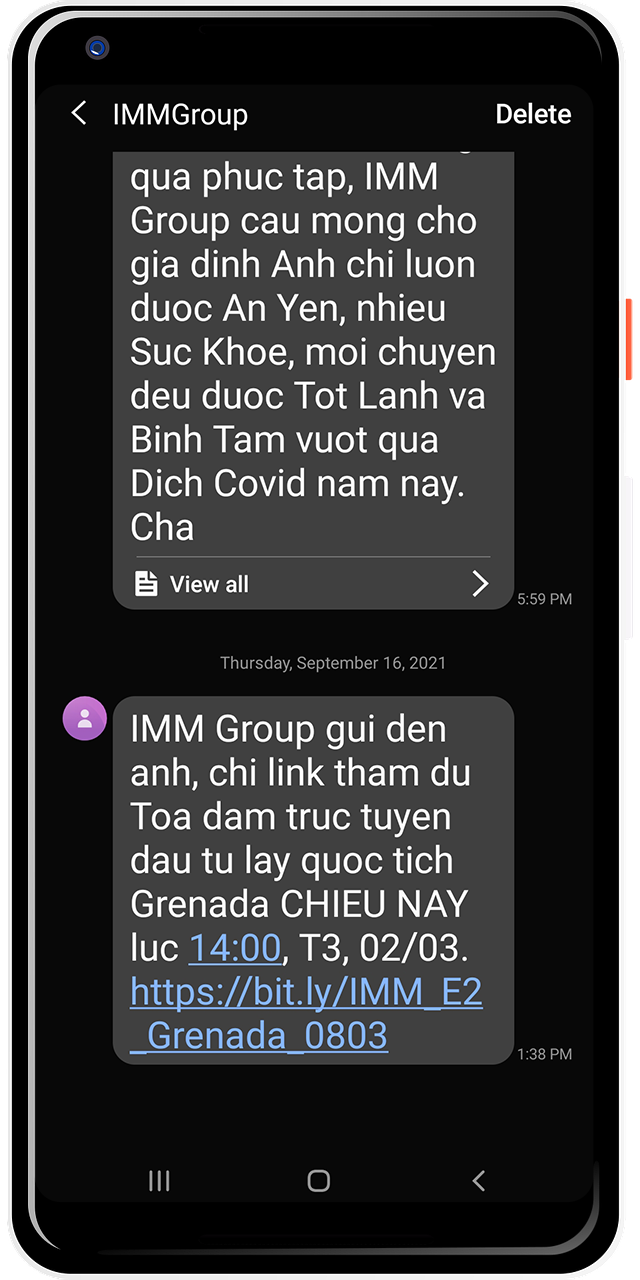
Task: Open the bit.ly IMM_E2_Grenada_0803 link
Action: click(x=306, y=1013)
